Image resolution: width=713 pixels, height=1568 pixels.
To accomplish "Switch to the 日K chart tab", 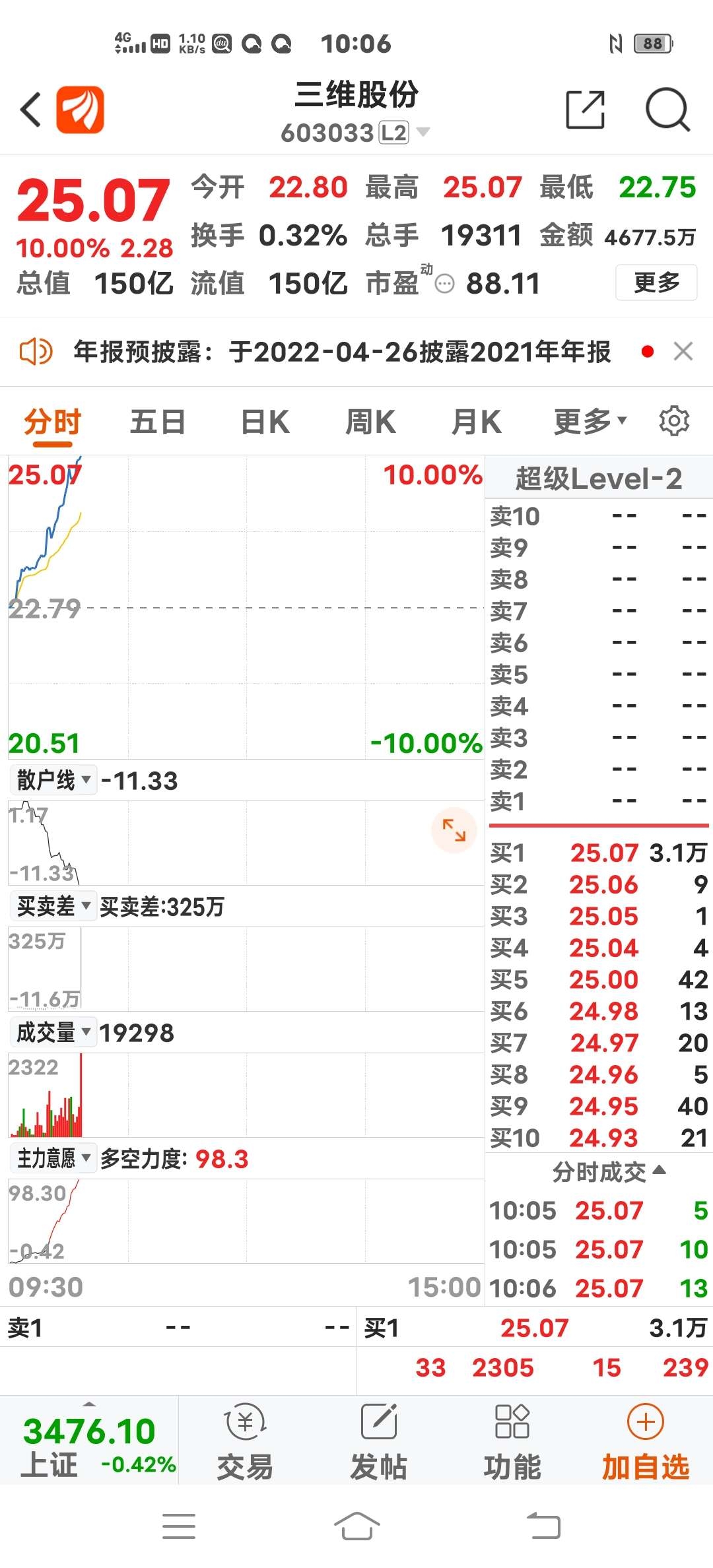I will click(x=265, y=422).
